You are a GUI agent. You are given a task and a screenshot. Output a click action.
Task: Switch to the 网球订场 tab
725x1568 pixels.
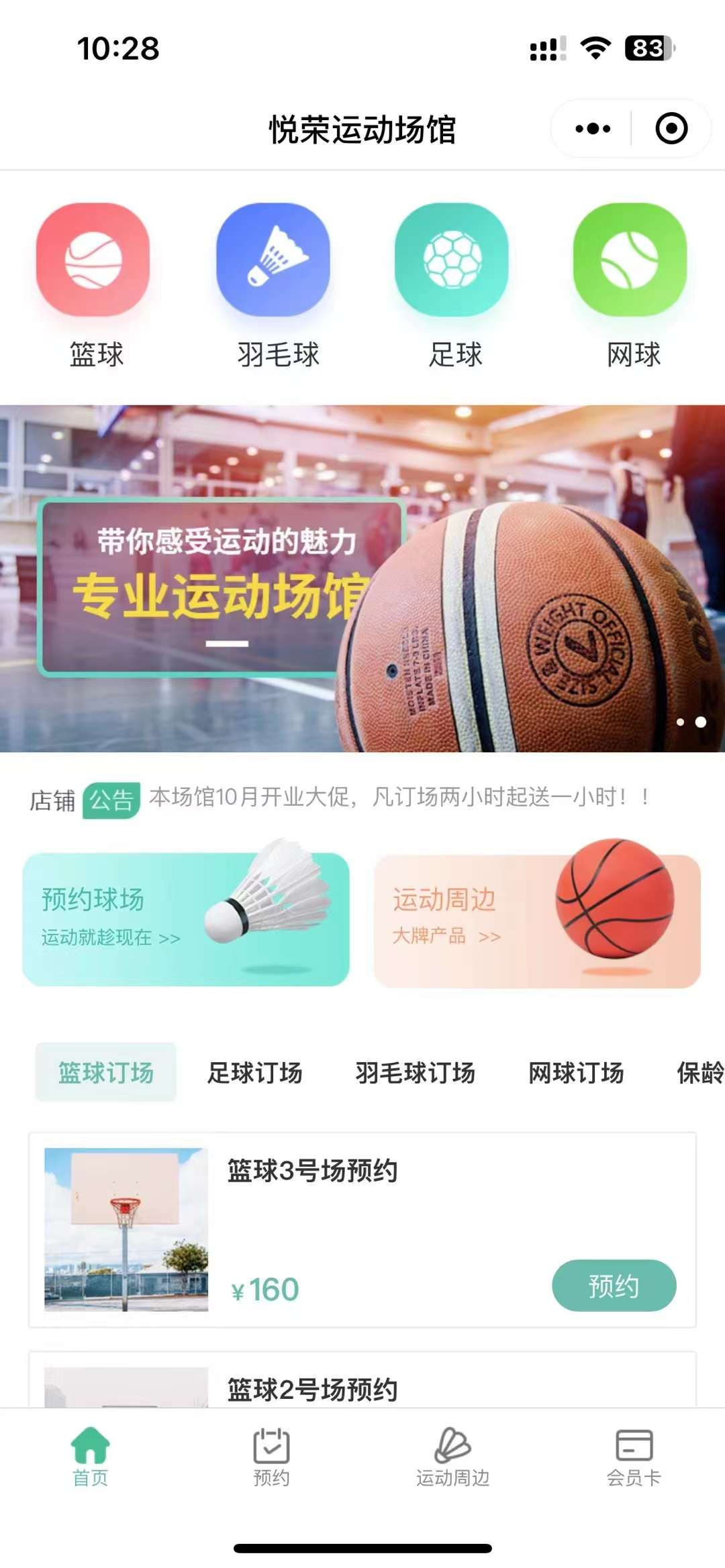click(x=576, y=1072)
